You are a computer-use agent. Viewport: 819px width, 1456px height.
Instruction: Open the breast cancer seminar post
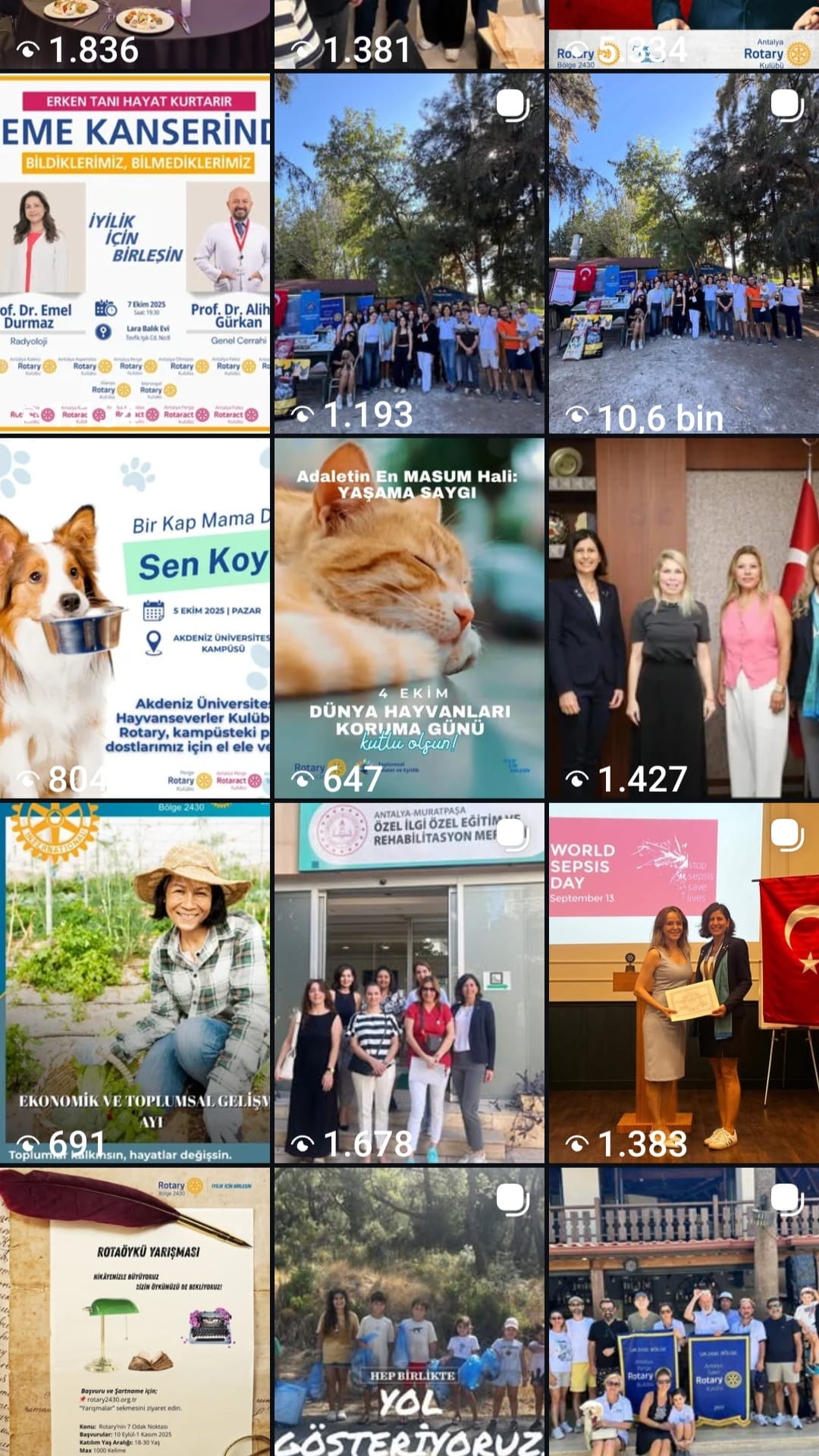(x=135, y=254)
